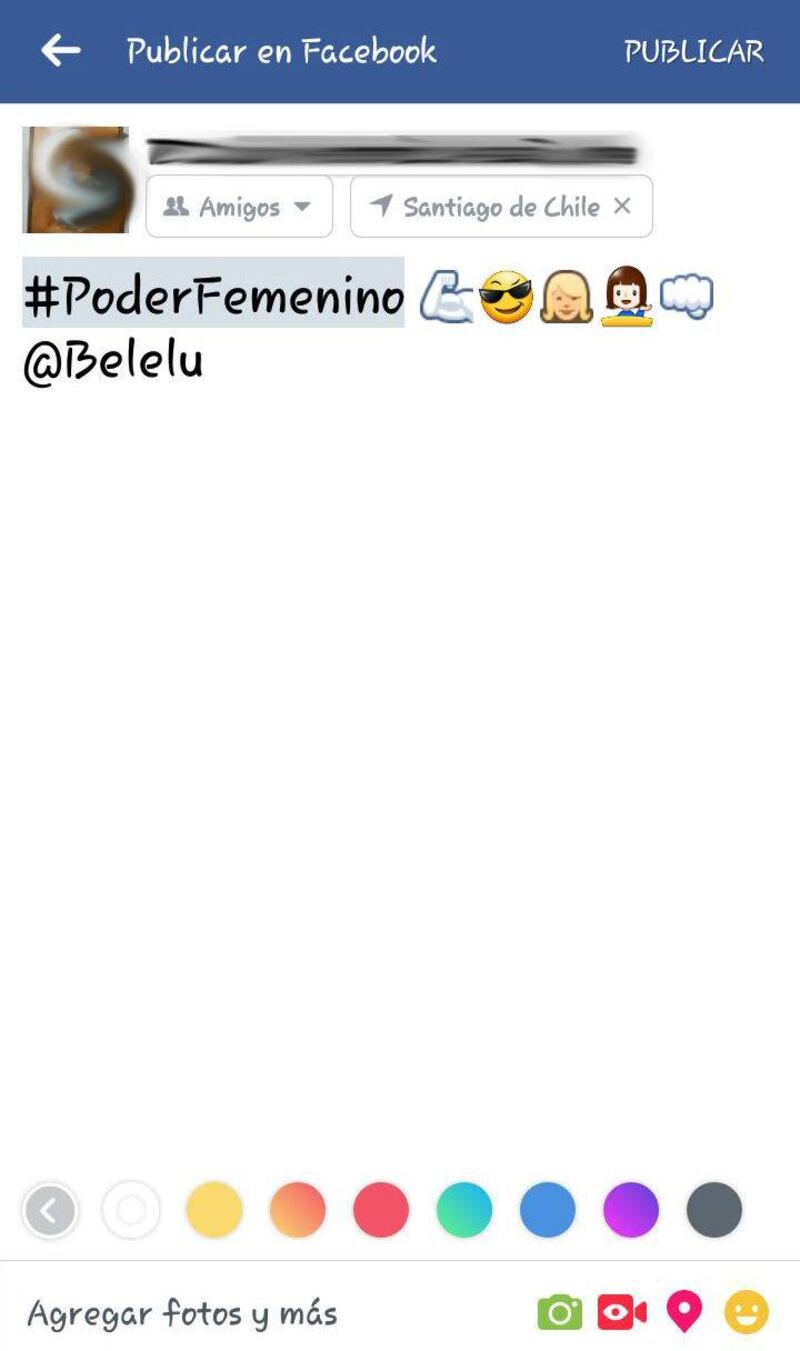
Task: Choose the yellow background color
Action: pyautogui.click(x=214, y=1210)
